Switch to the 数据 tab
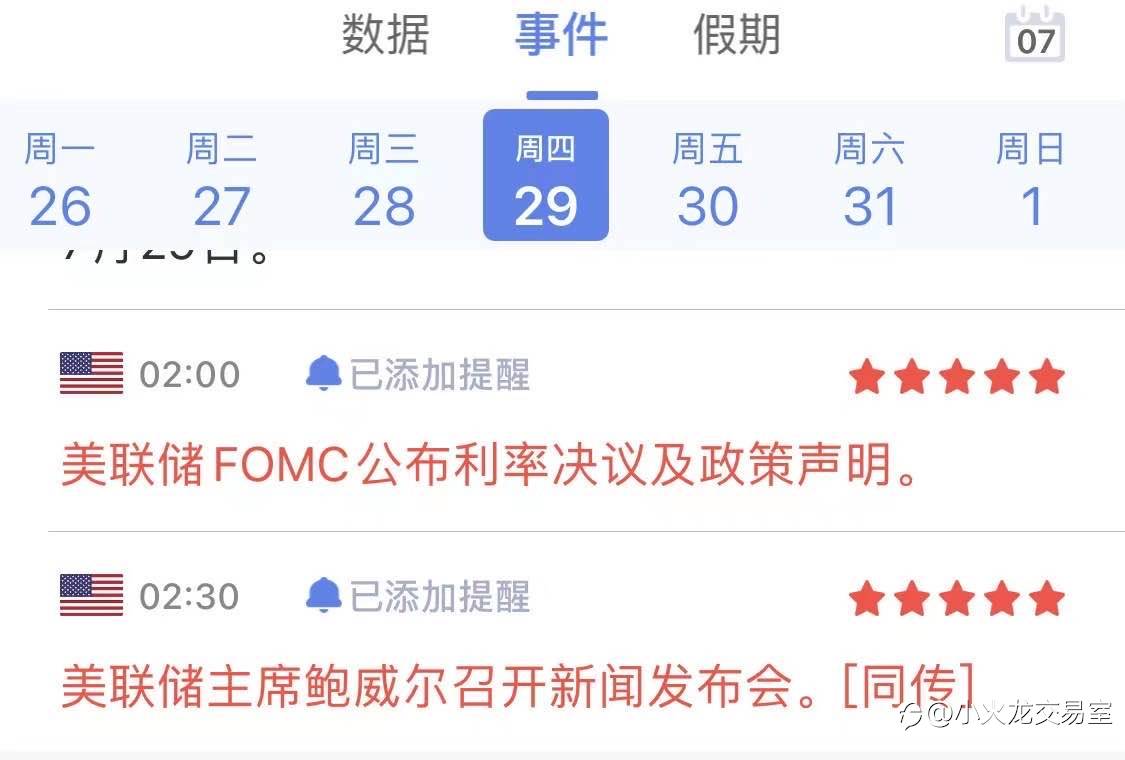 coord(385,35)
